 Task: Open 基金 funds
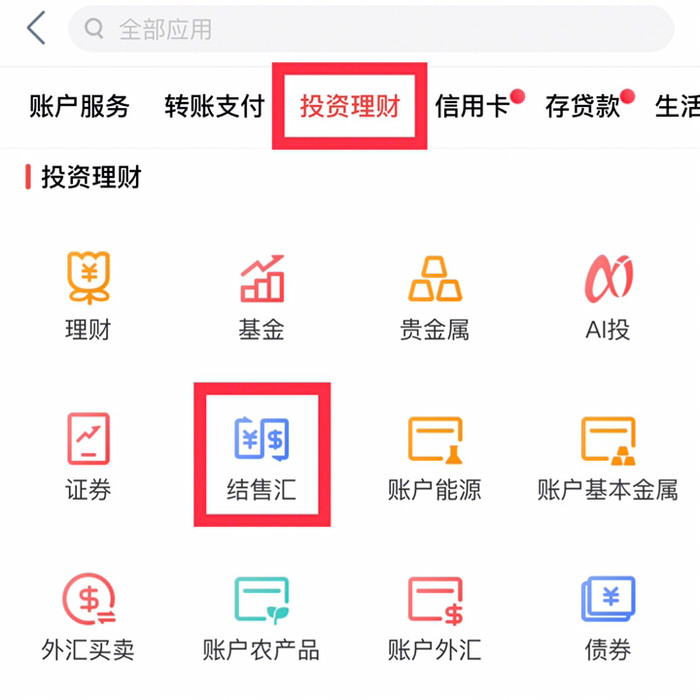pyautogui.click(x=262, y=296)
